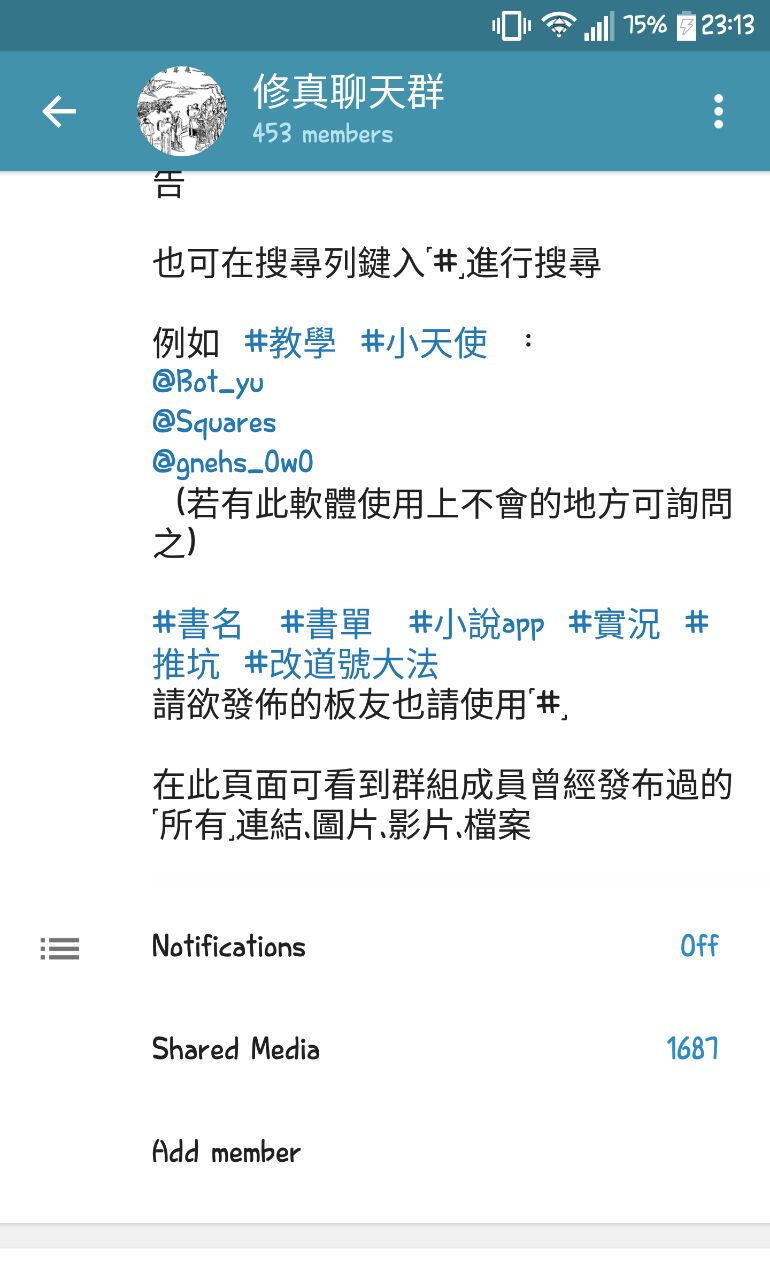Search the #改道號大法 hashtag
This screenshot has height=1280, width=770.
(x=342, y=665)
